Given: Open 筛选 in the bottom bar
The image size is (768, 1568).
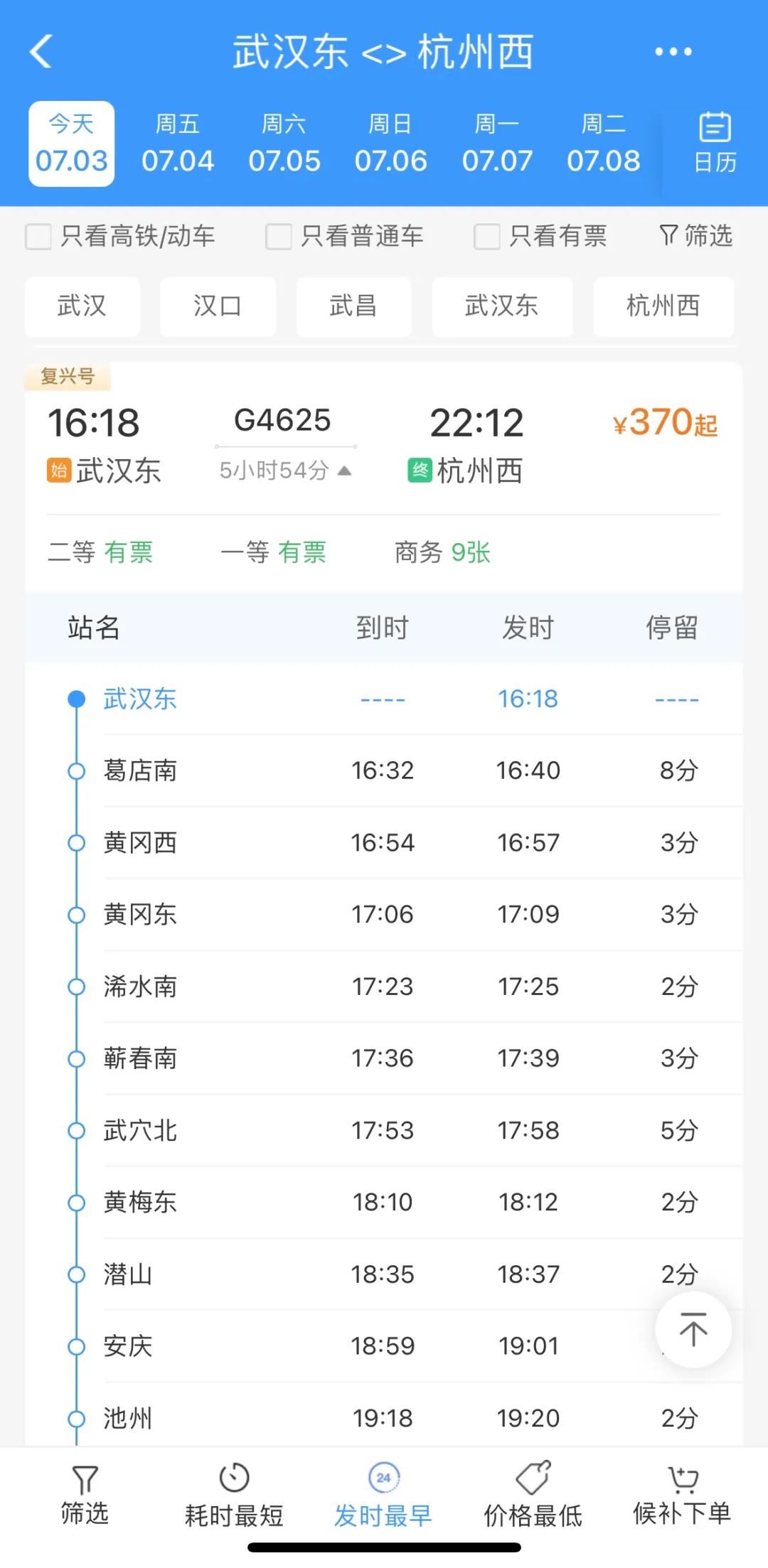Looking at the screenshot, I should [85, 1495].
